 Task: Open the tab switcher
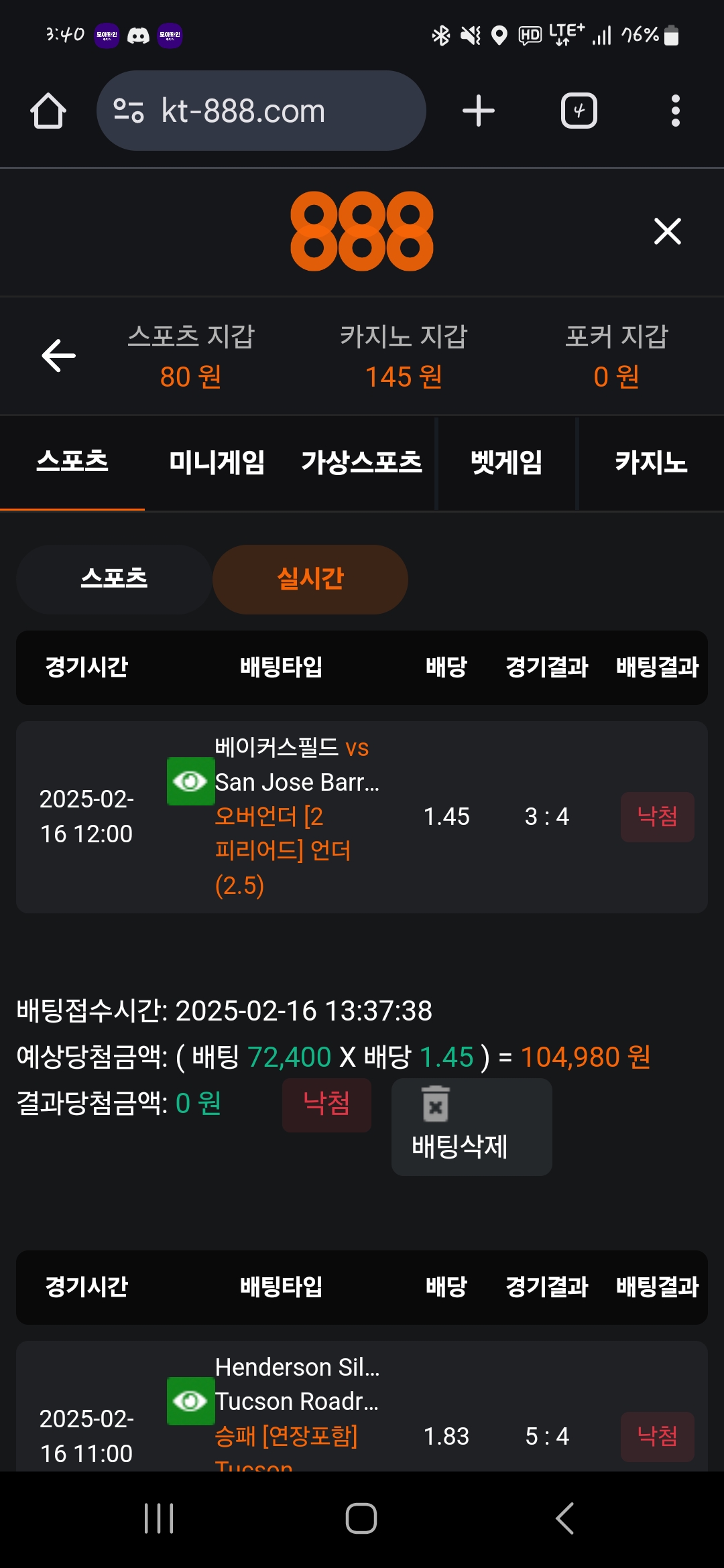pyautogui.click(x=579, y=111)
